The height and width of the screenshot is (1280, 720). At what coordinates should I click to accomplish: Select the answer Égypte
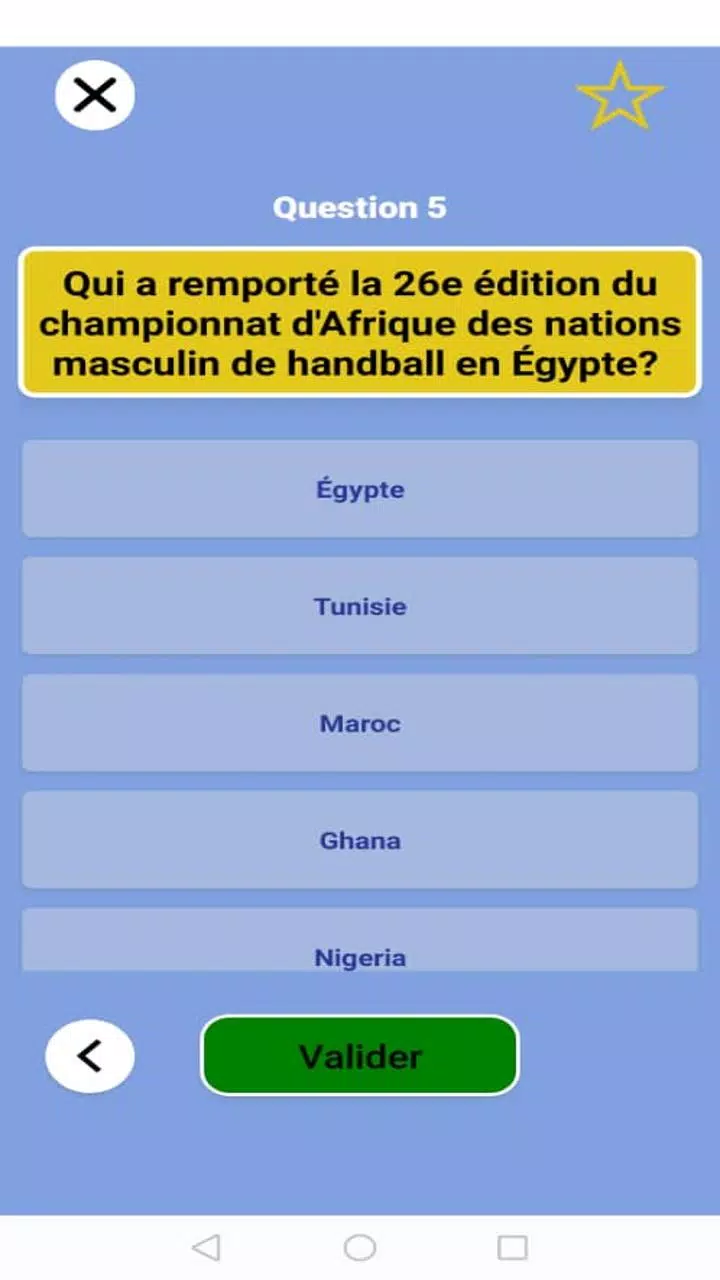(360, 489)
